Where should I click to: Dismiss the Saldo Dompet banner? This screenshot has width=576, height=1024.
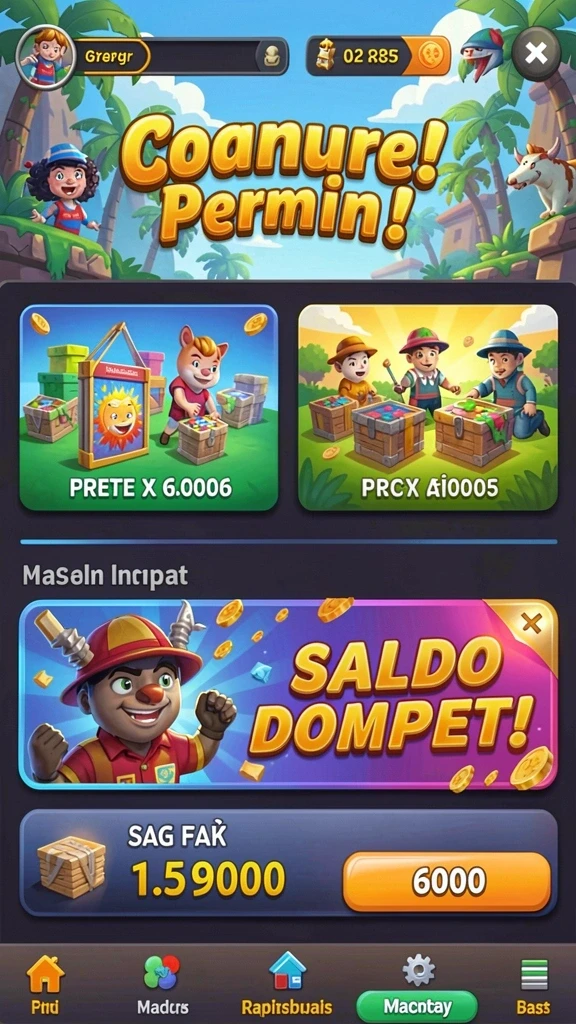tap(532, 624)
